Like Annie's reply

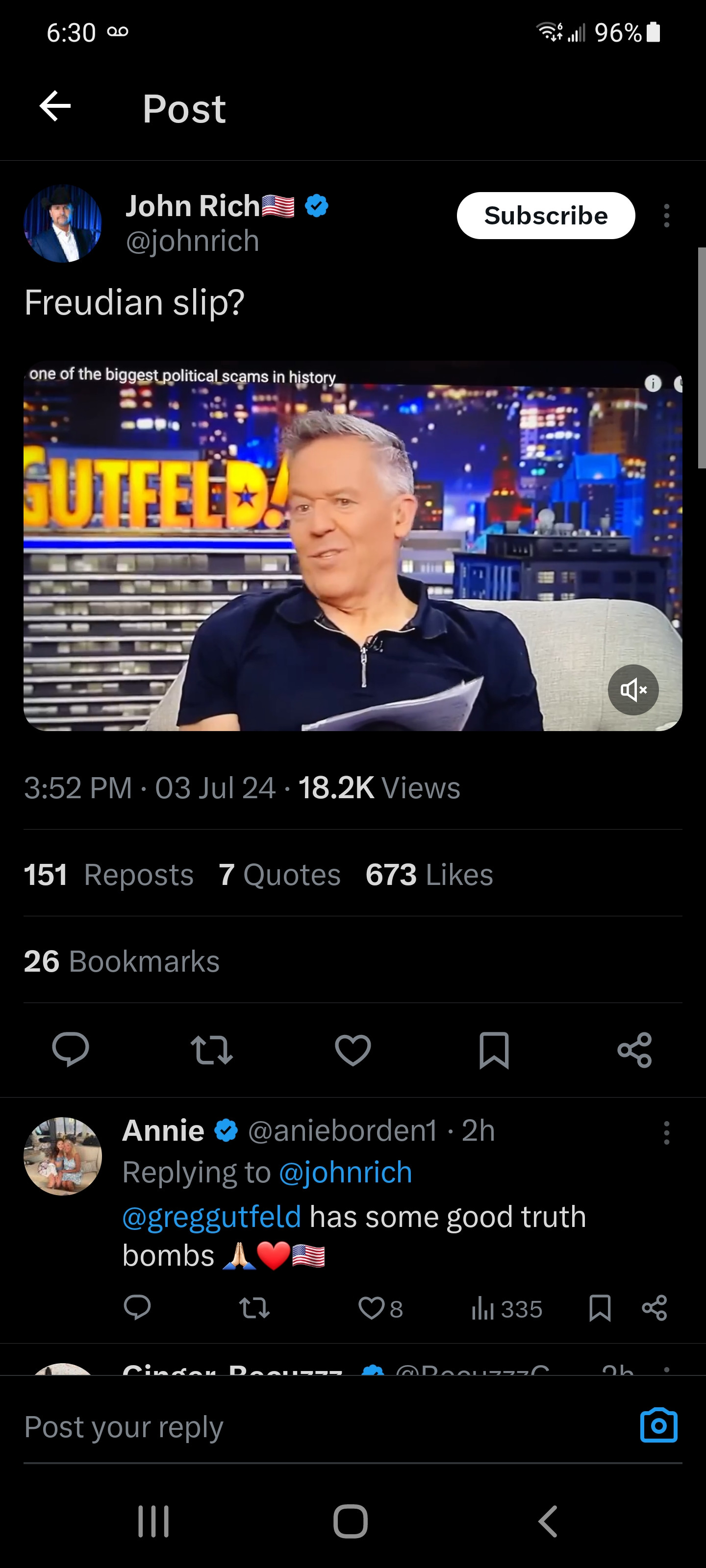tap(371, 1308)
